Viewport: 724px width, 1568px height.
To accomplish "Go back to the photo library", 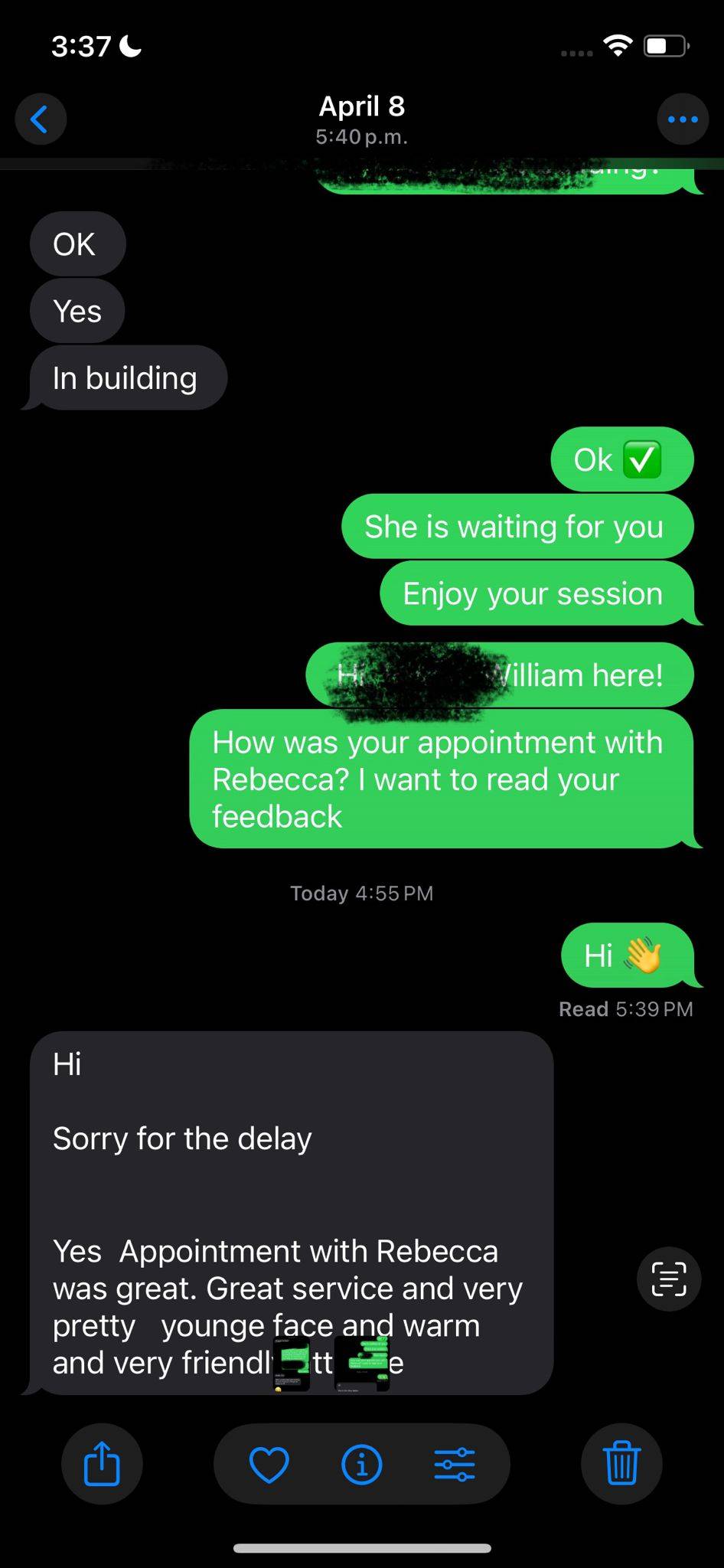I will [41, 119].
